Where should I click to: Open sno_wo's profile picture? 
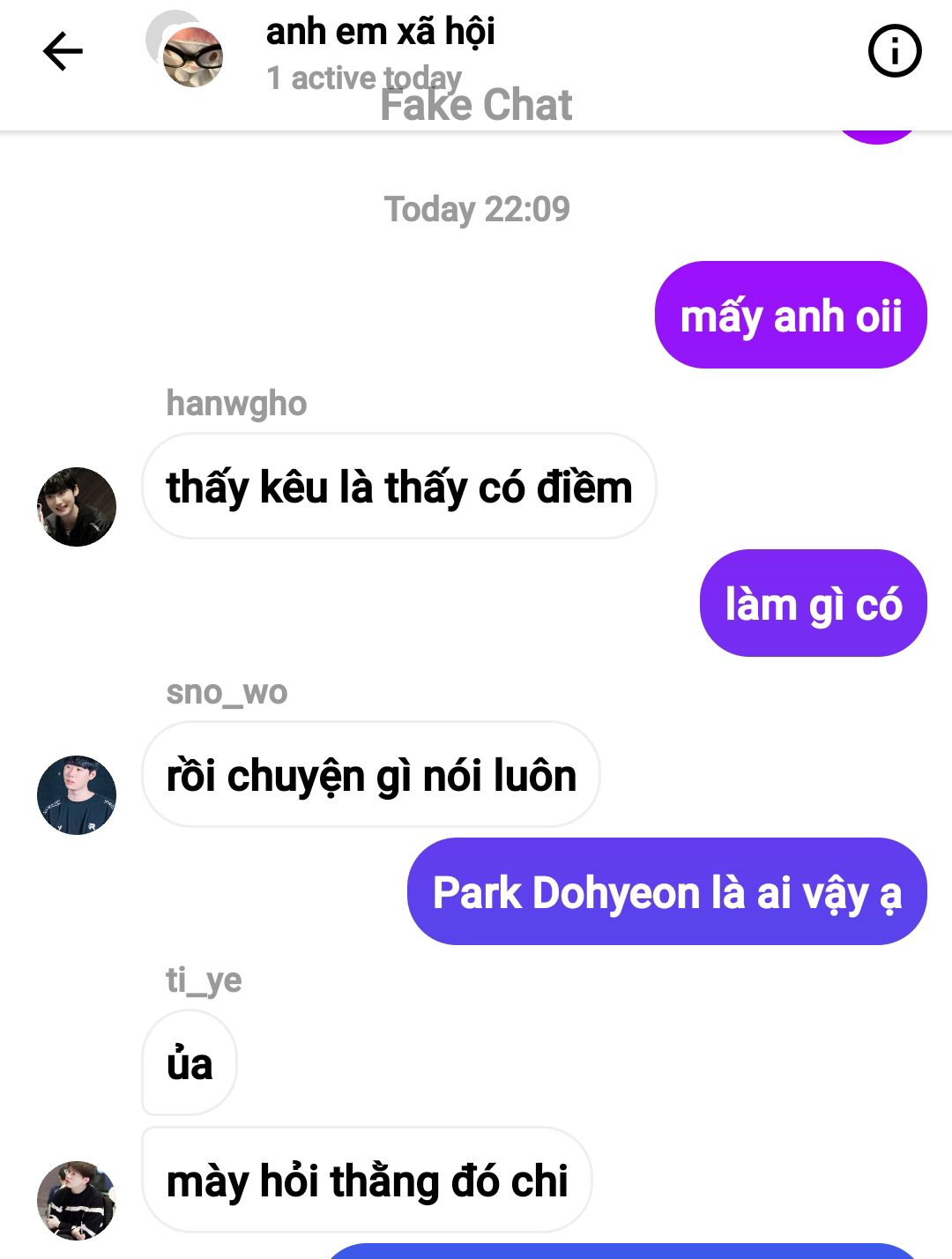tap(77, 795)
